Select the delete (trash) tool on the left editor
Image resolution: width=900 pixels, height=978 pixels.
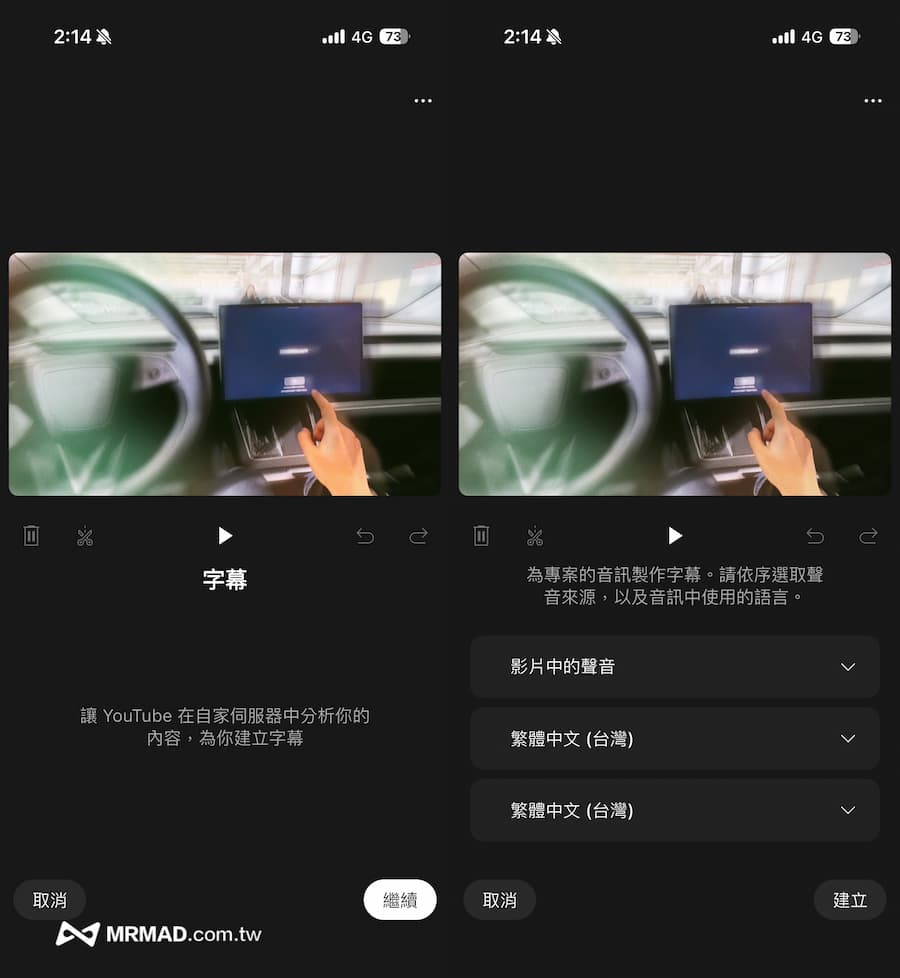tap(31, 535)
